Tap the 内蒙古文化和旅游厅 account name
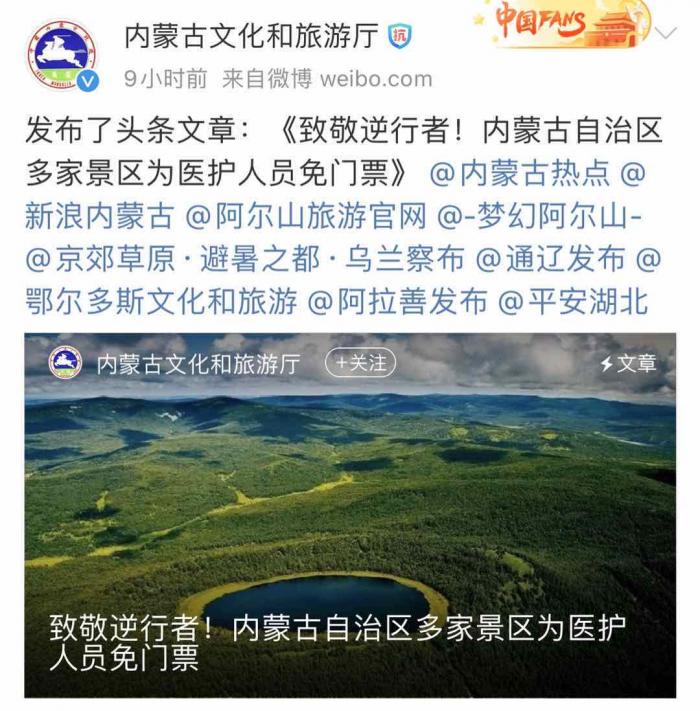 tap(252, 36)
